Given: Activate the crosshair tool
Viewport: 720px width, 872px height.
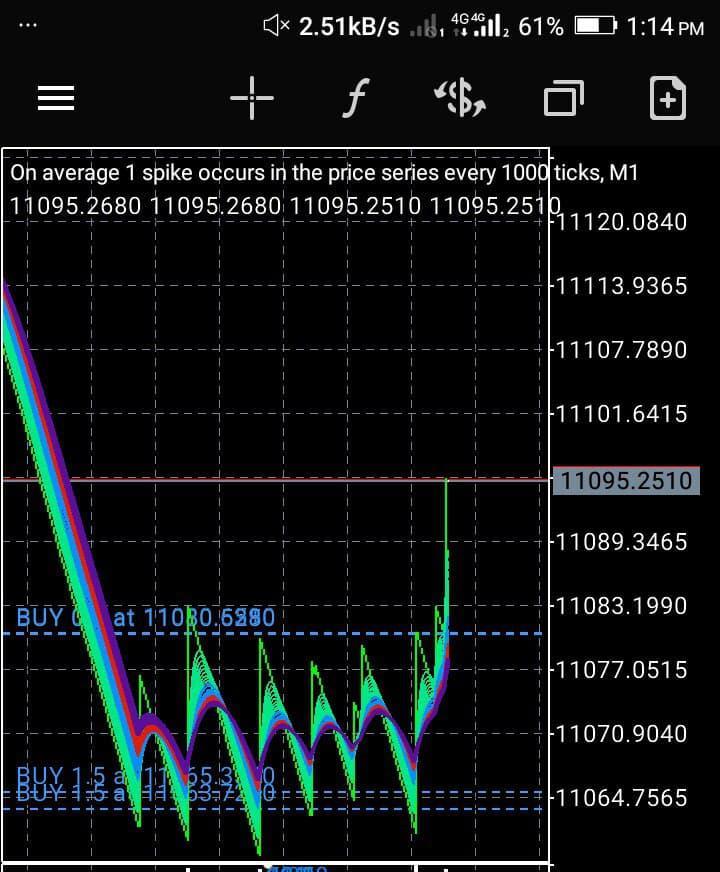Looking at the screenshot, I should (x=251, y=97).
